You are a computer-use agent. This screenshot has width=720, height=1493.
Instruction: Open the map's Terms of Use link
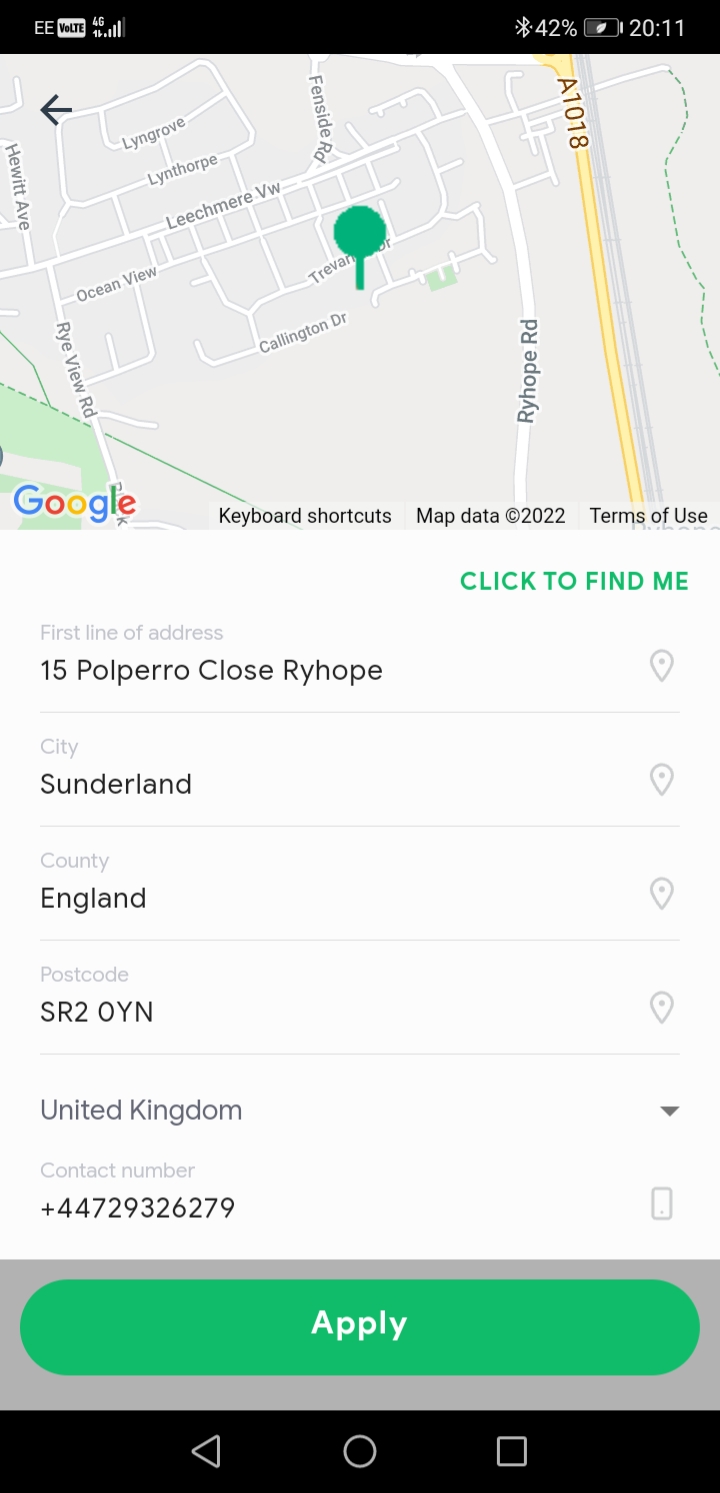(648, 516)
